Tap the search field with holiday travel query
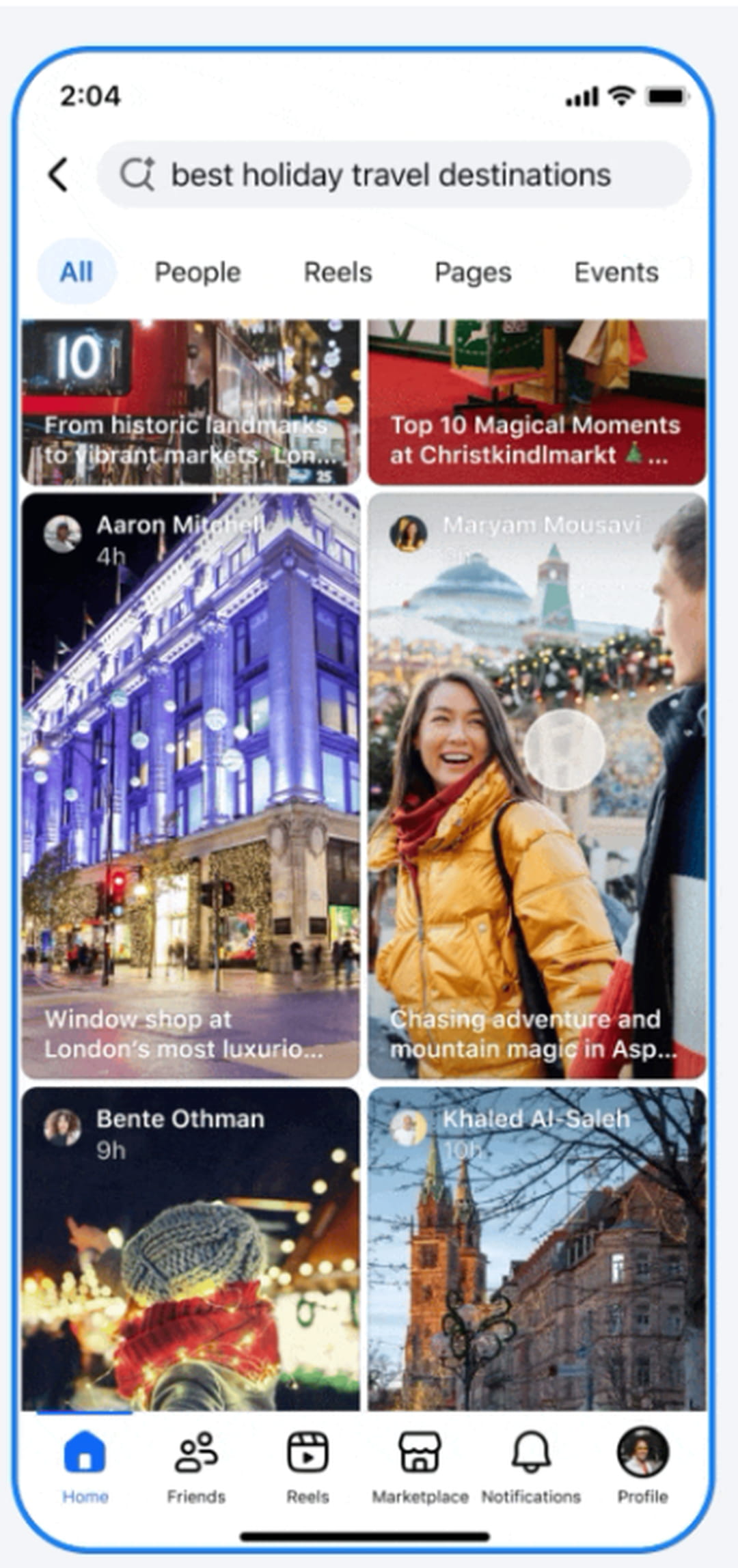Screen dimensions: 738x1568 pos(393,175)
